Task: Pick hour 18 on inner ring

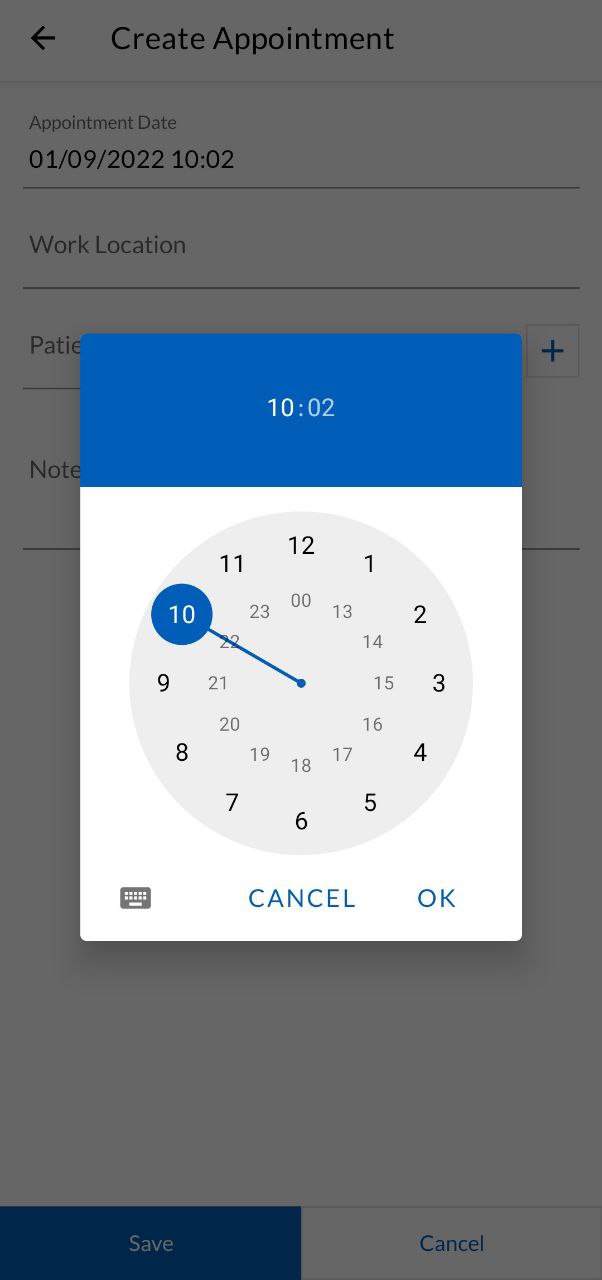Action: 301,766
